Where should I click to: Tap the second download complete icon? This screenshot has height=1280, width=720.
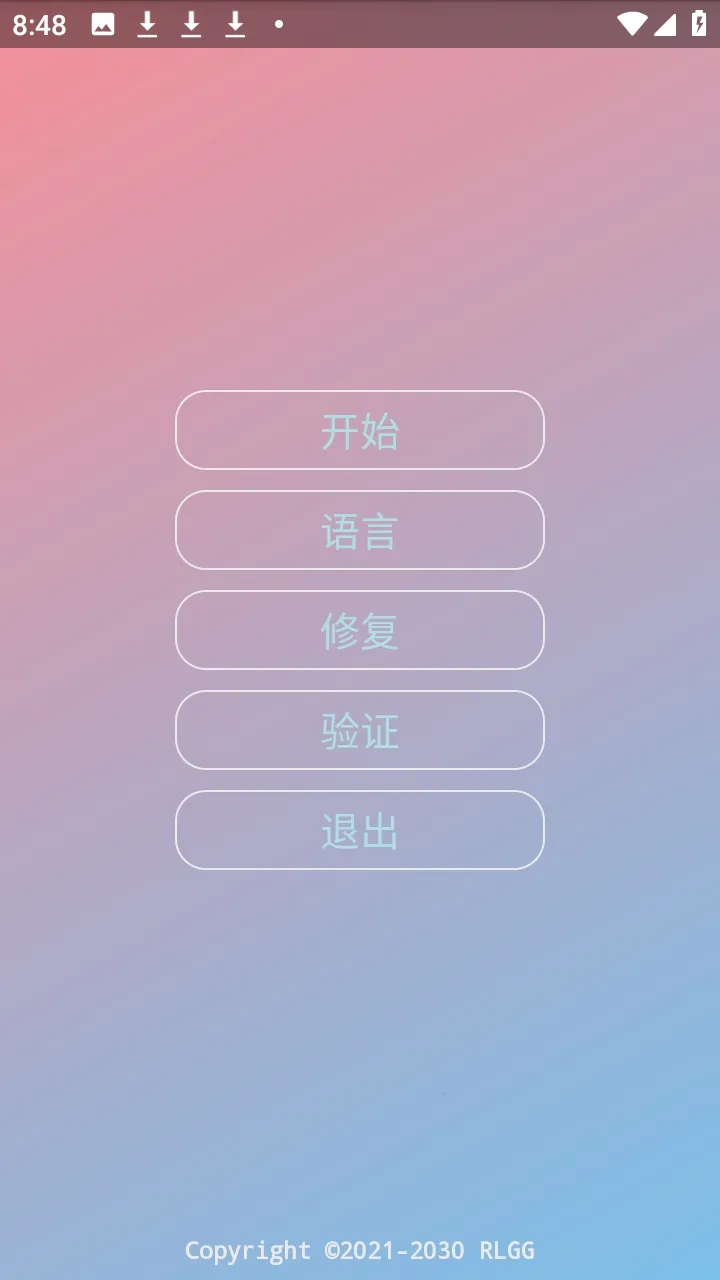[x=190, y=24]
